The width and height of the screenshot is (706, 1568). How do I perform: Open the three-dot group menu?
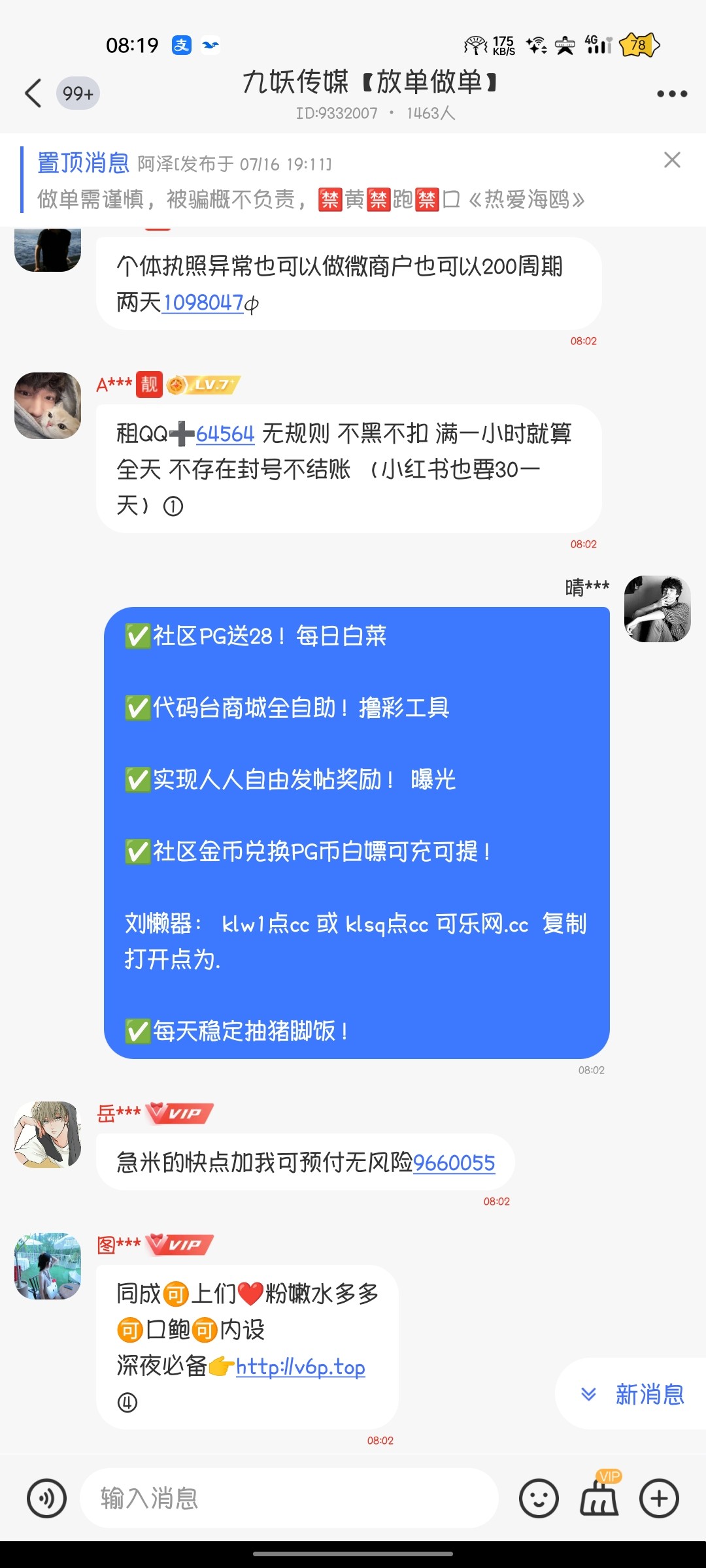click(x=671, y=94)
